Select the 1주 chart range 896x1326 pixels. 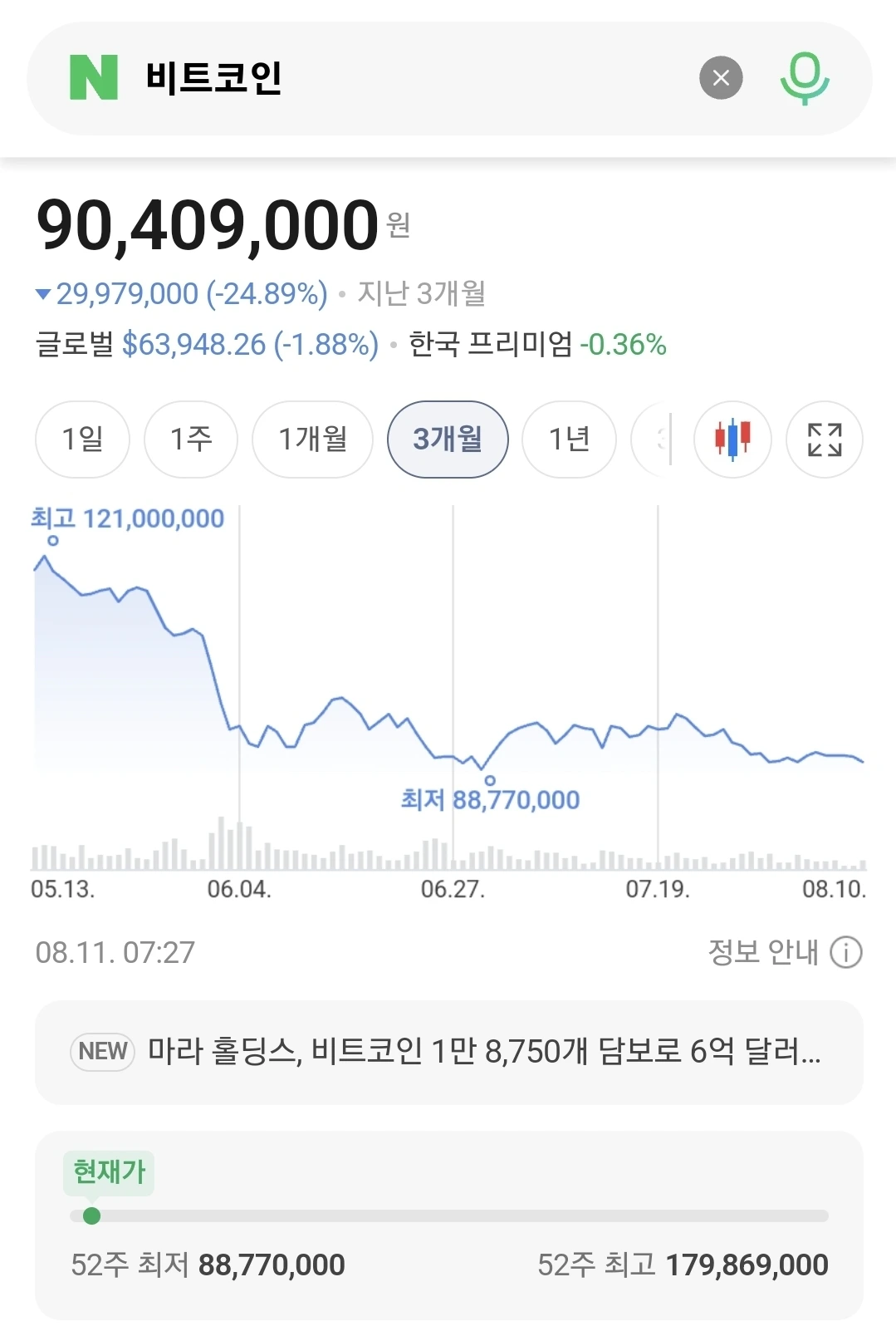point(191,440)
